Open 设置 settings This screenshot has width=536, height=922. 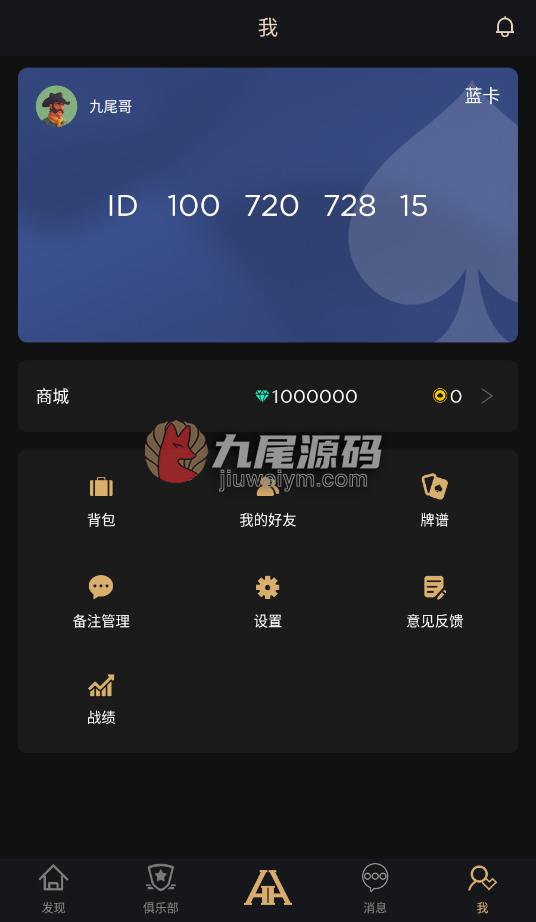coord(267,602)
